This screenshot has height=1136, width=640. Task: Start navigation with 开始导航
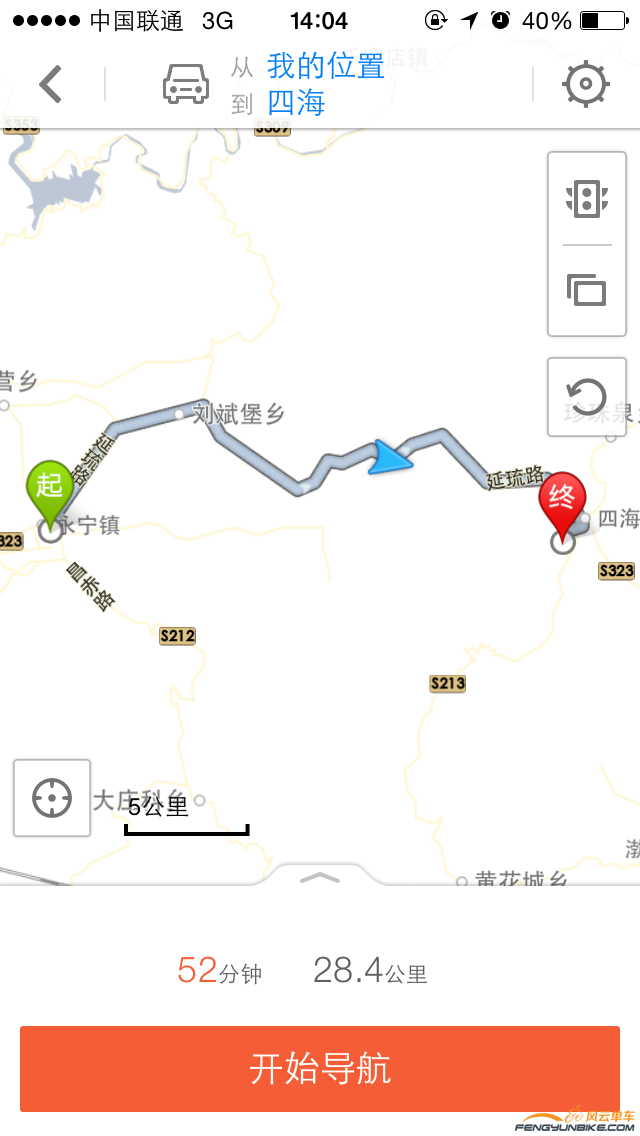point(320,1068)
